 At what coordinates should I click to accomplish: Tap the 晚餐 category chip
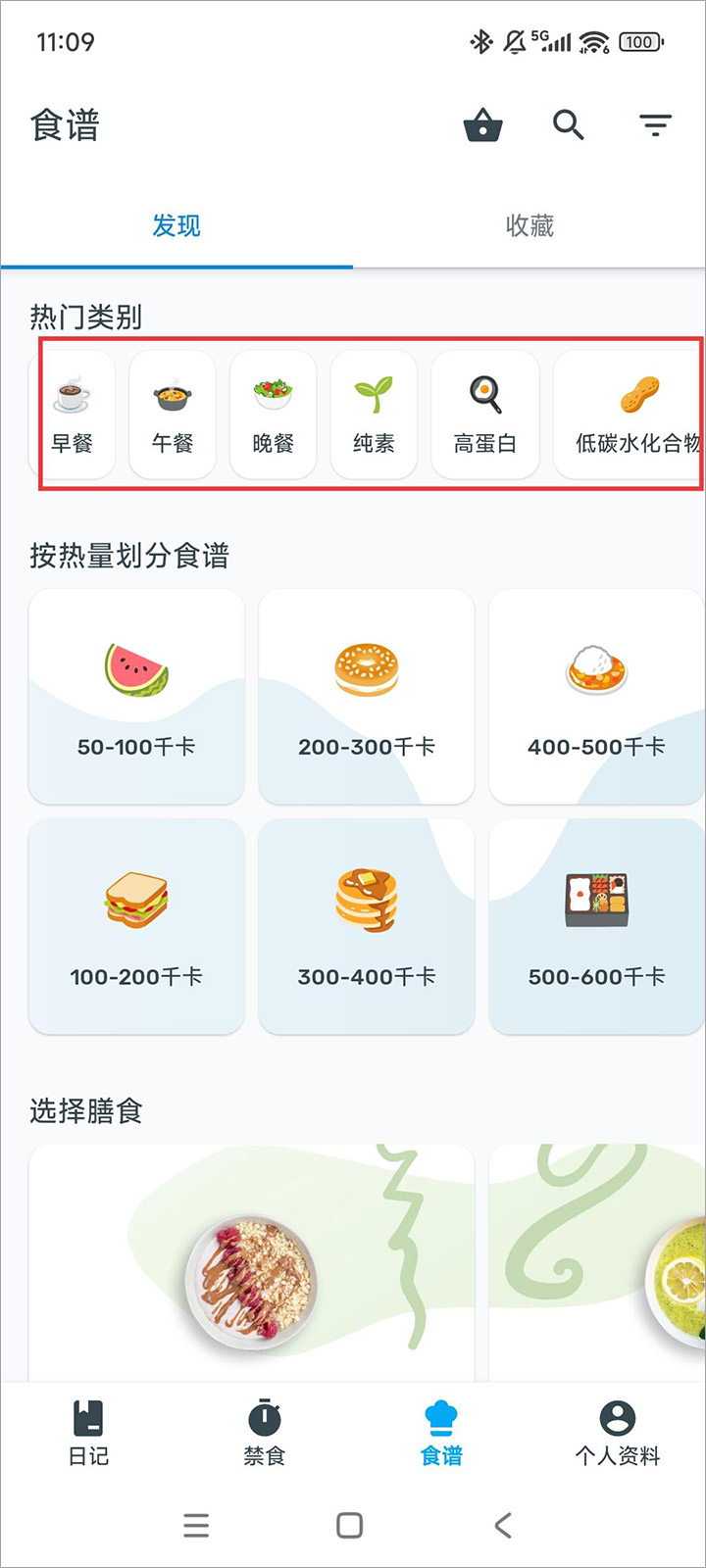pyautogui.click(x=273, y=415)
